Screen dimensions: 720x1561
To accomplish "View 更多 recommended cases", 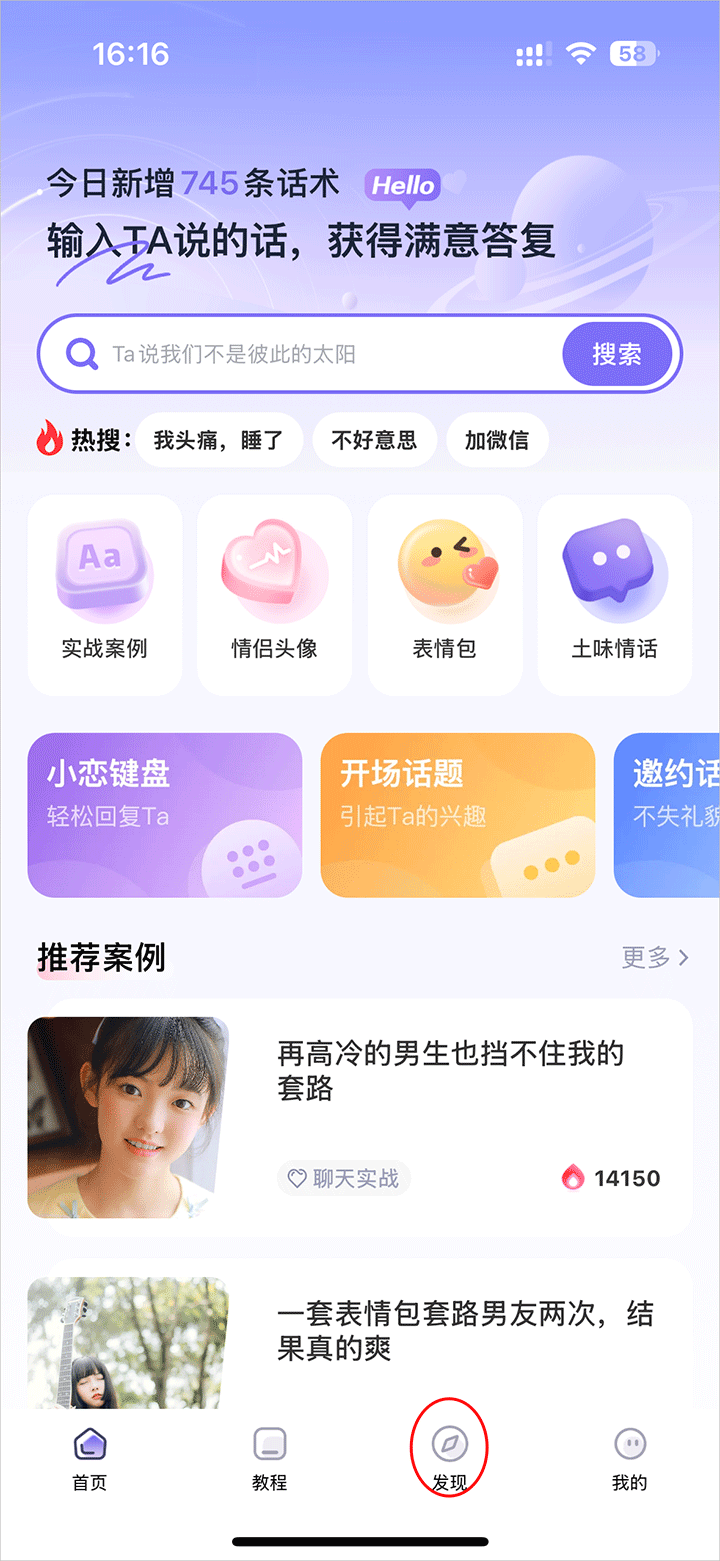I will (x=655, y=958).
